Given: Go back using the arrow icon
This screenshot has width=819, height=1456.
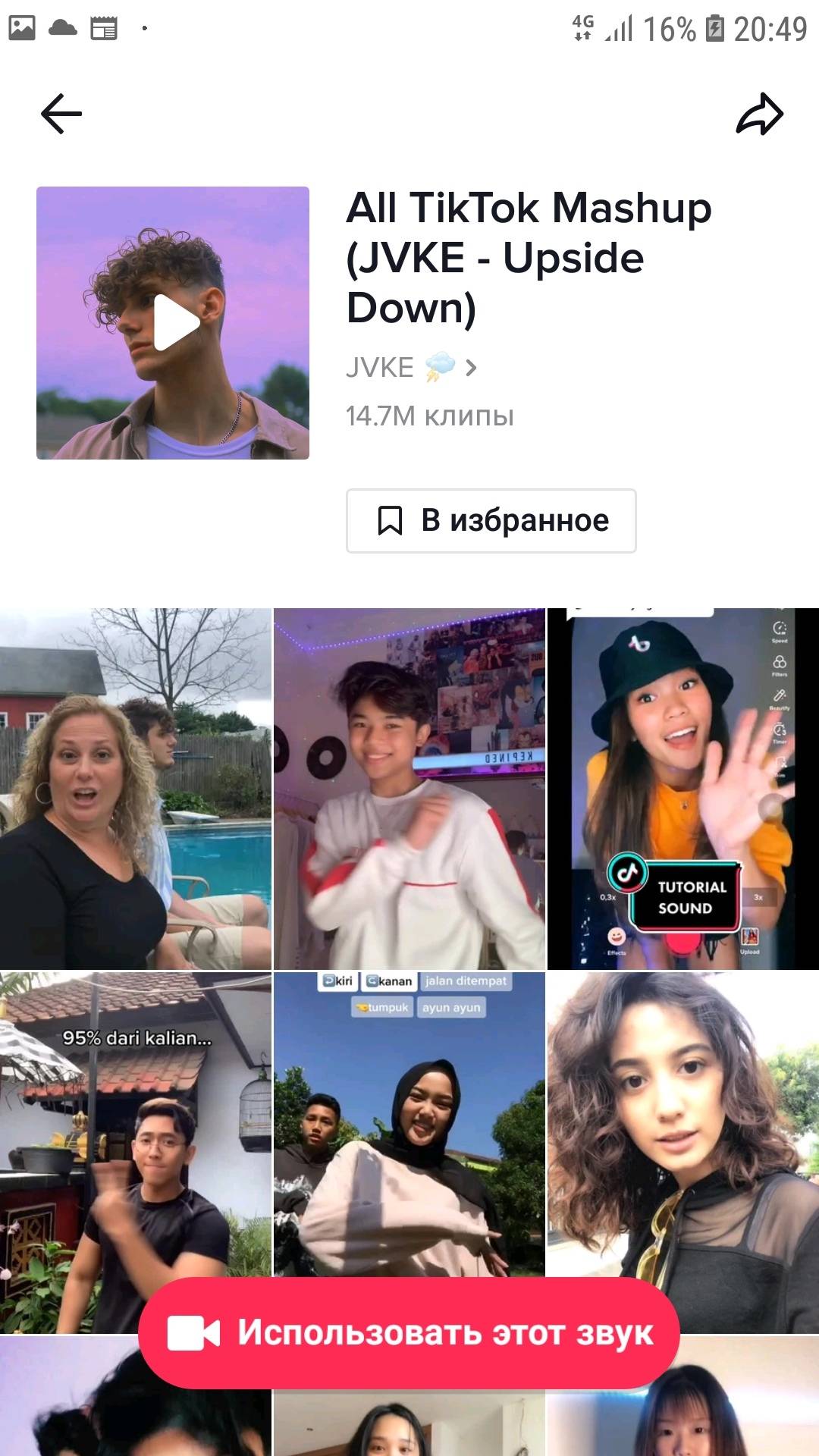Looking at the screenshot, I should pyautogui.click(x=61, y=114).
